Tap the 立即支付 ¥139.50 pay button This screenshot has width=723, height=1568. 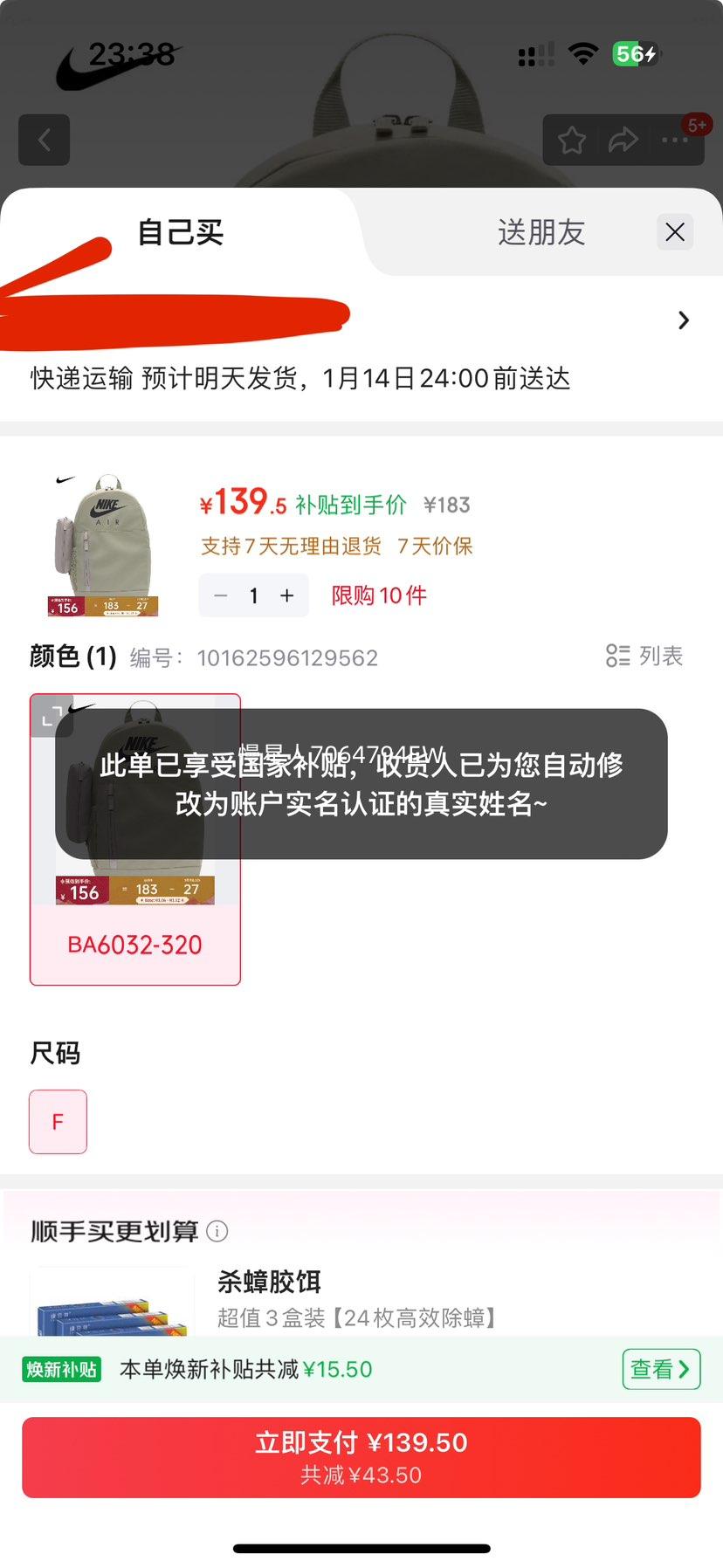point(361,1456)
